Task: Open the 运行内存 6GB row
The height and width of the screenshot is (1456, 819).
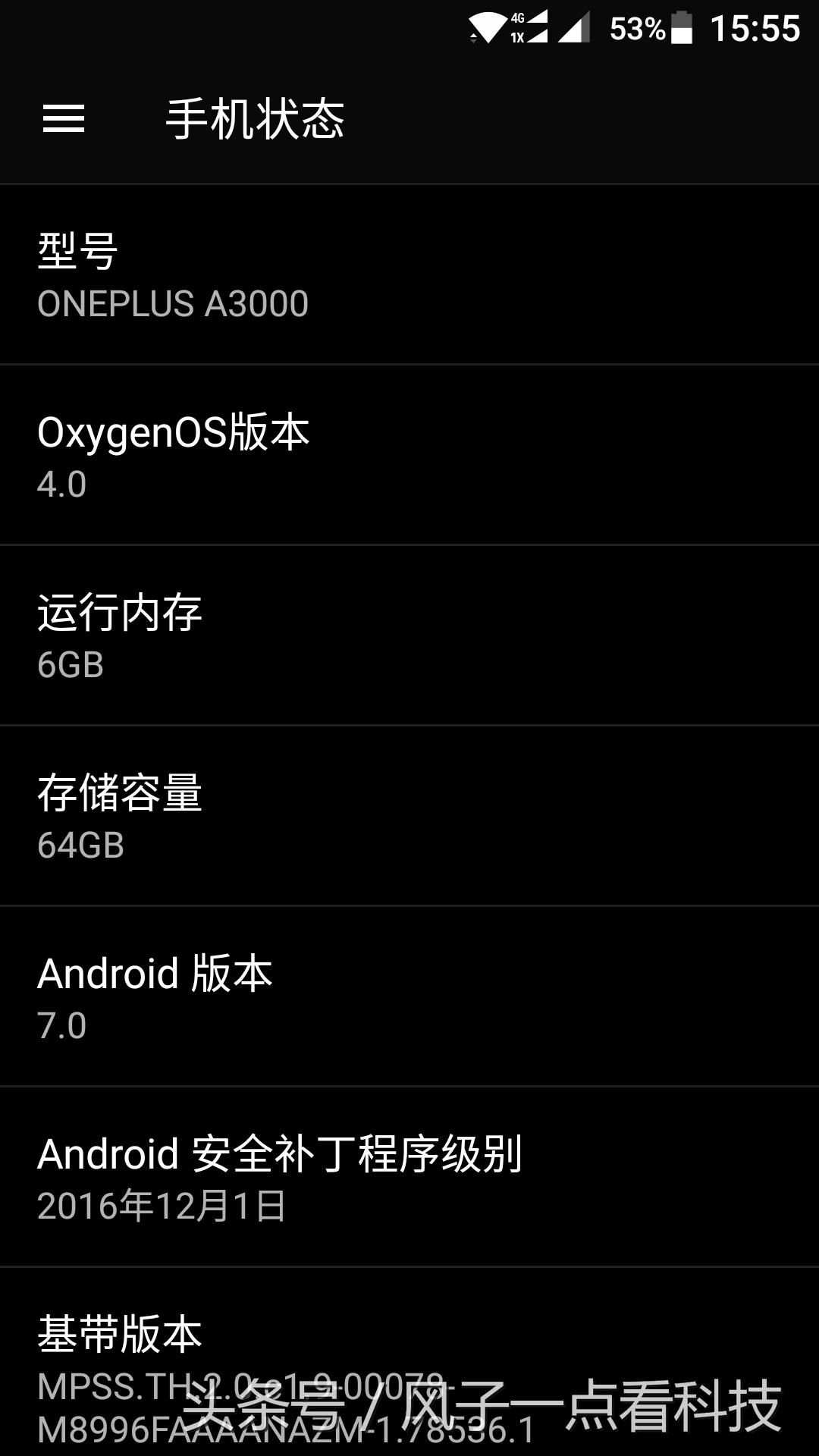Action: pos(409,635)
